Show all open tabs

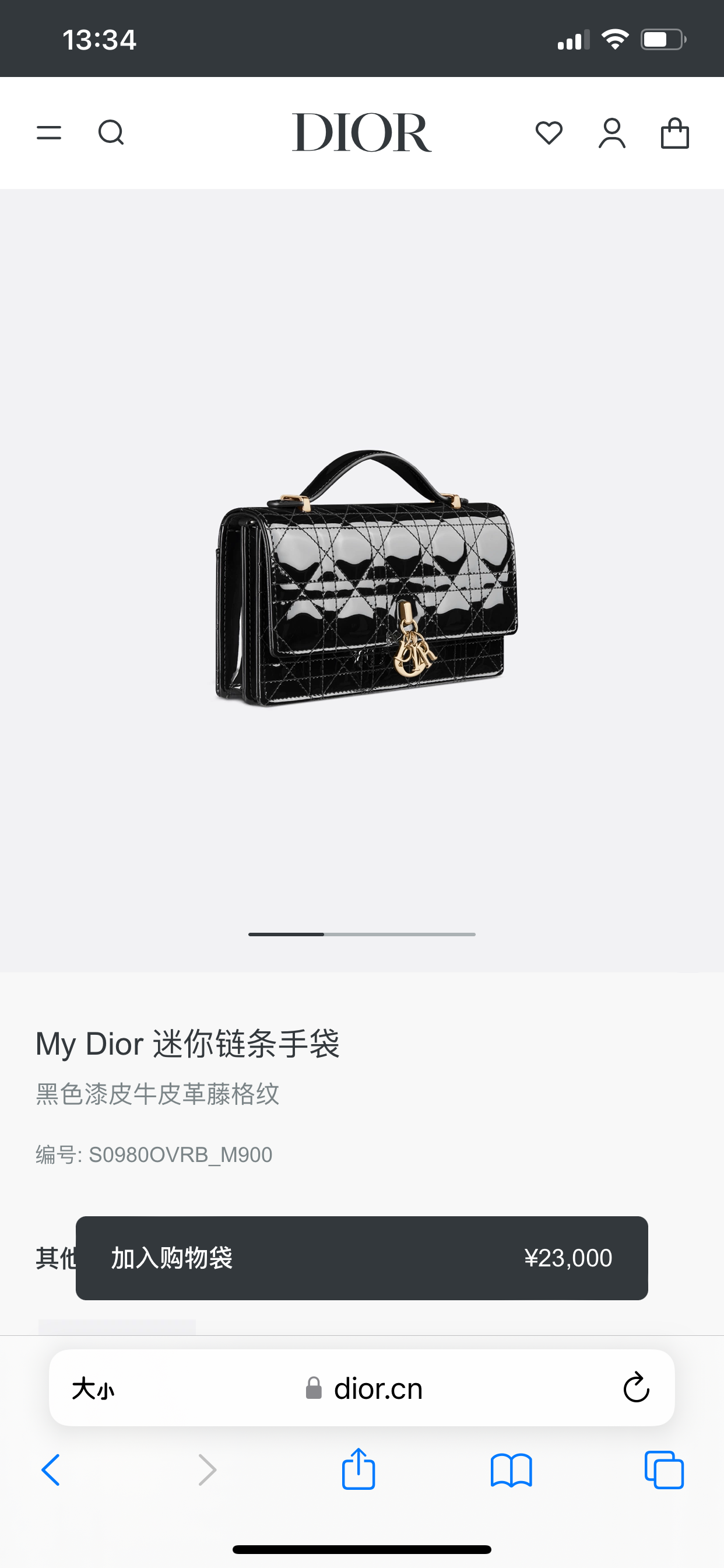664,1470
